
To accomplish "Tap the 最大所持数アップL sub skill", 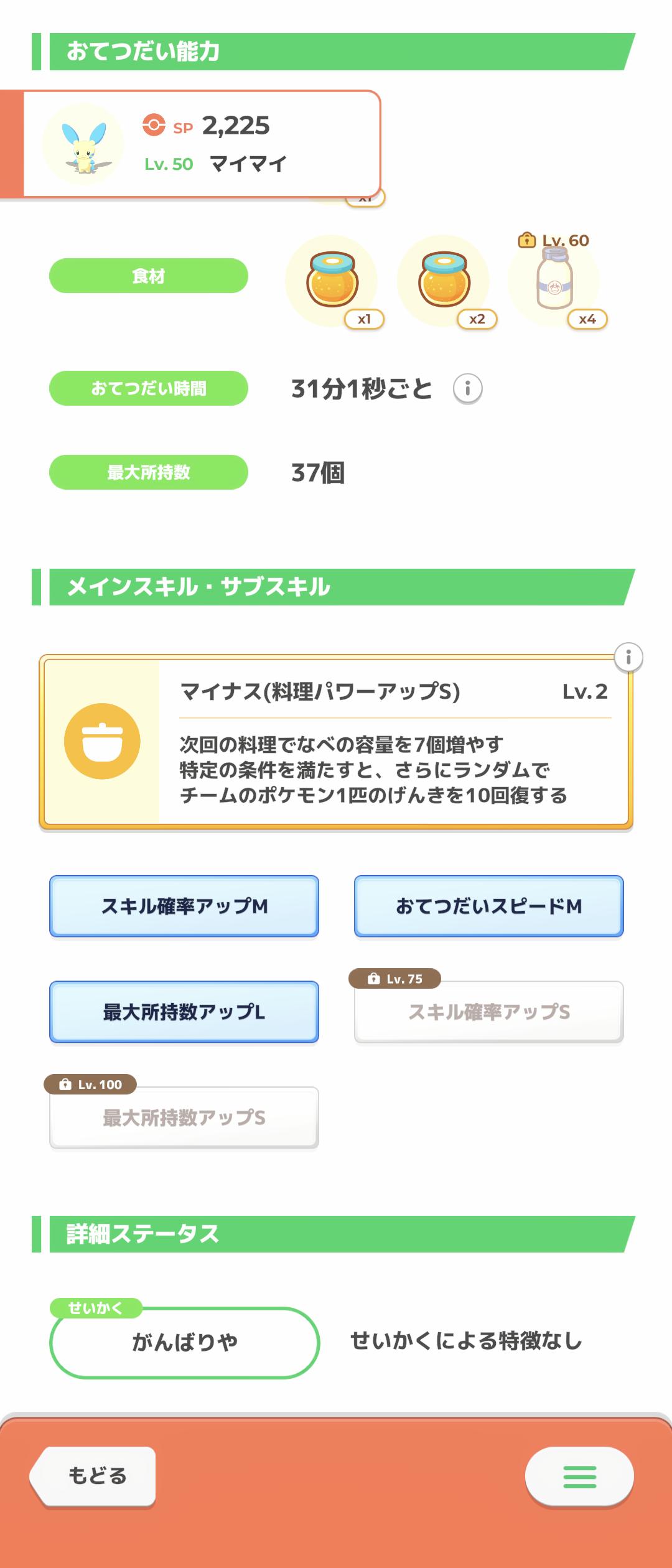I will (x=184, y=1012).
